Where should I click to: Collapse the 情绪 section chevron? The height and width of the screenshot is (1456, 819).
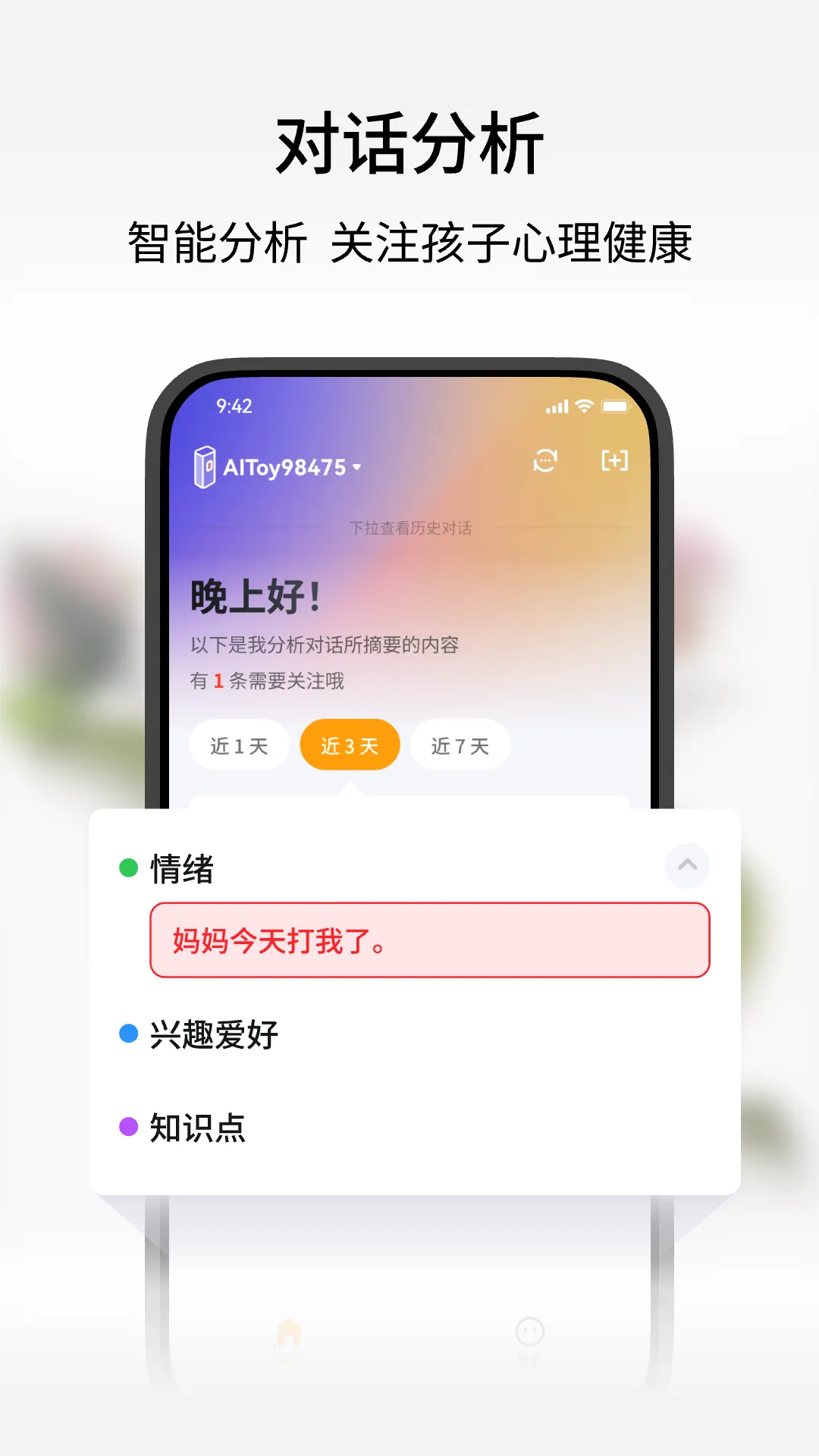pos(686,864)
